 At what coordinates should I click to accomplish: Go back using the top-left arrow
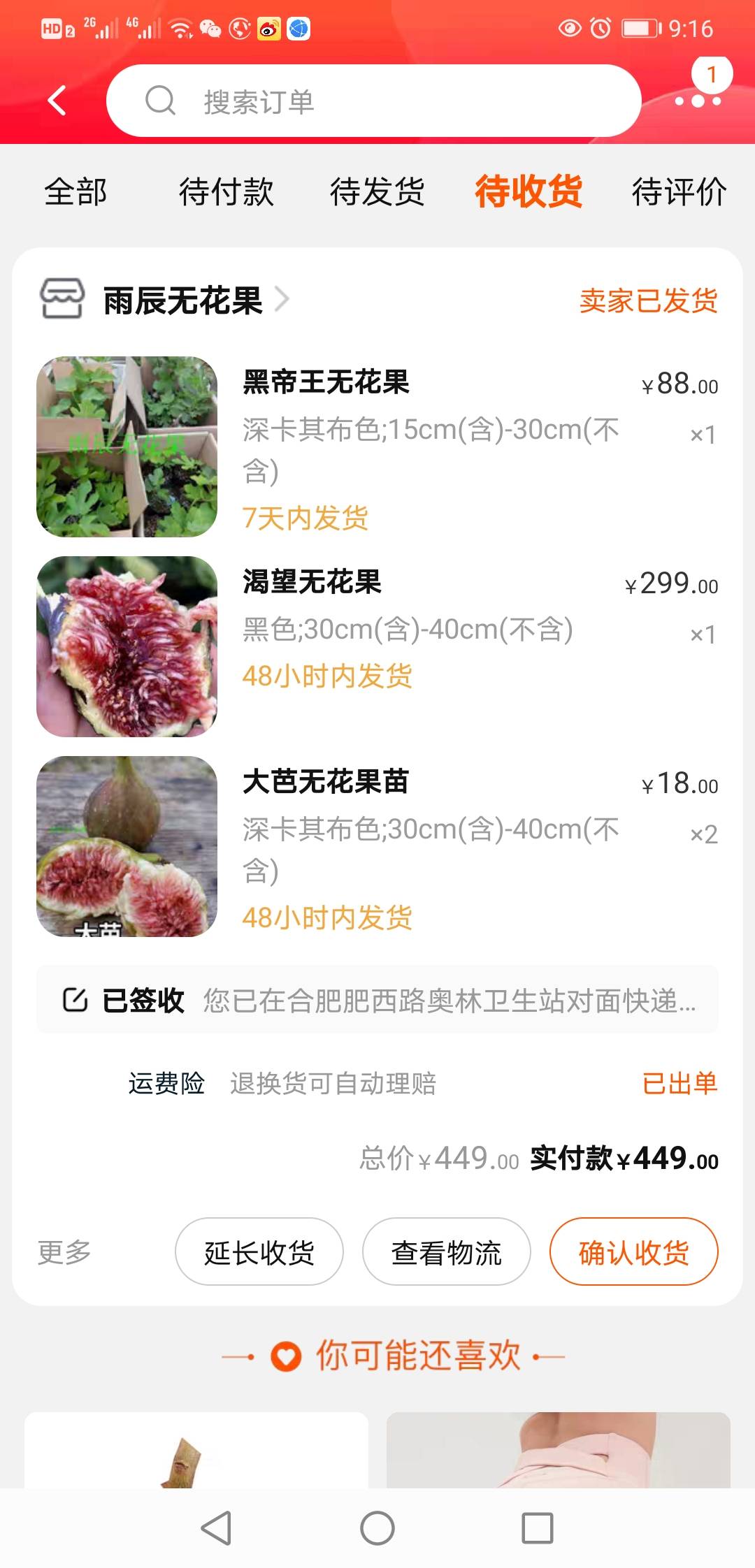tap(57, 101)
